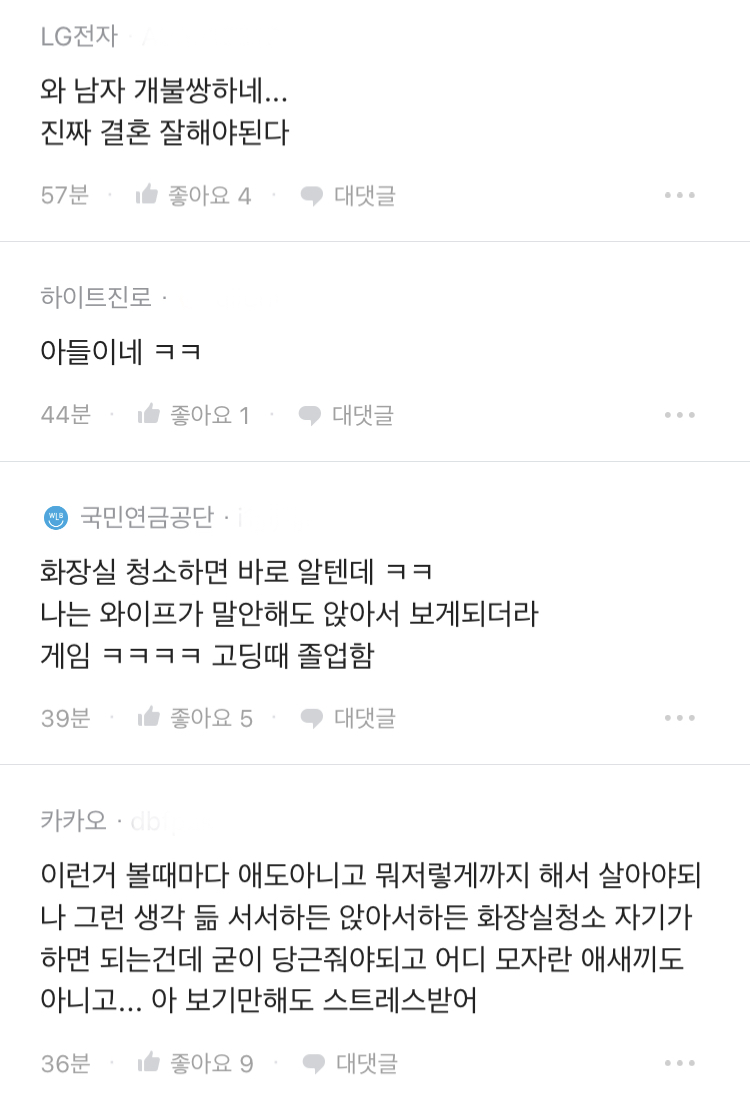Image resolution: width=750 pixels, height=1099 pixels.
Task: Open more options on LG전자 comment
Action: coord(679,195)
